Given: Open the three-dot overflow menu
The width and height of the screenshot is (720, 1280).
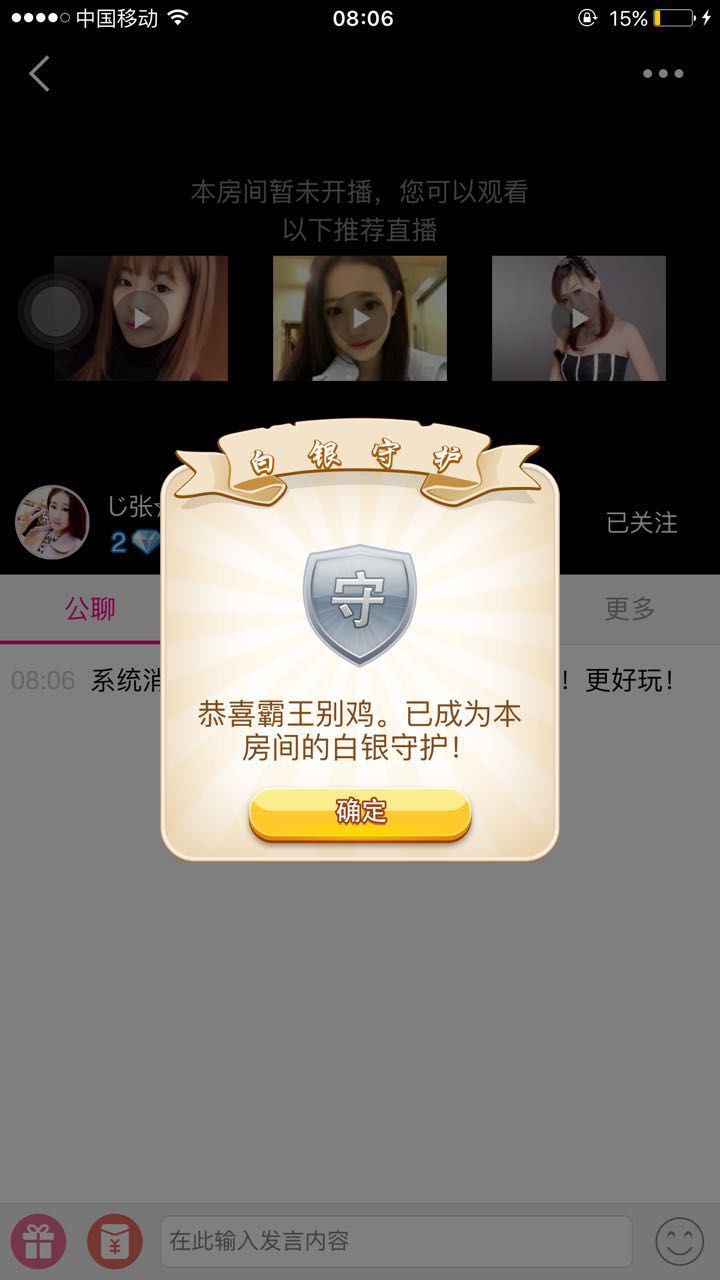Looking at the screenshot, I should [663, 74].
